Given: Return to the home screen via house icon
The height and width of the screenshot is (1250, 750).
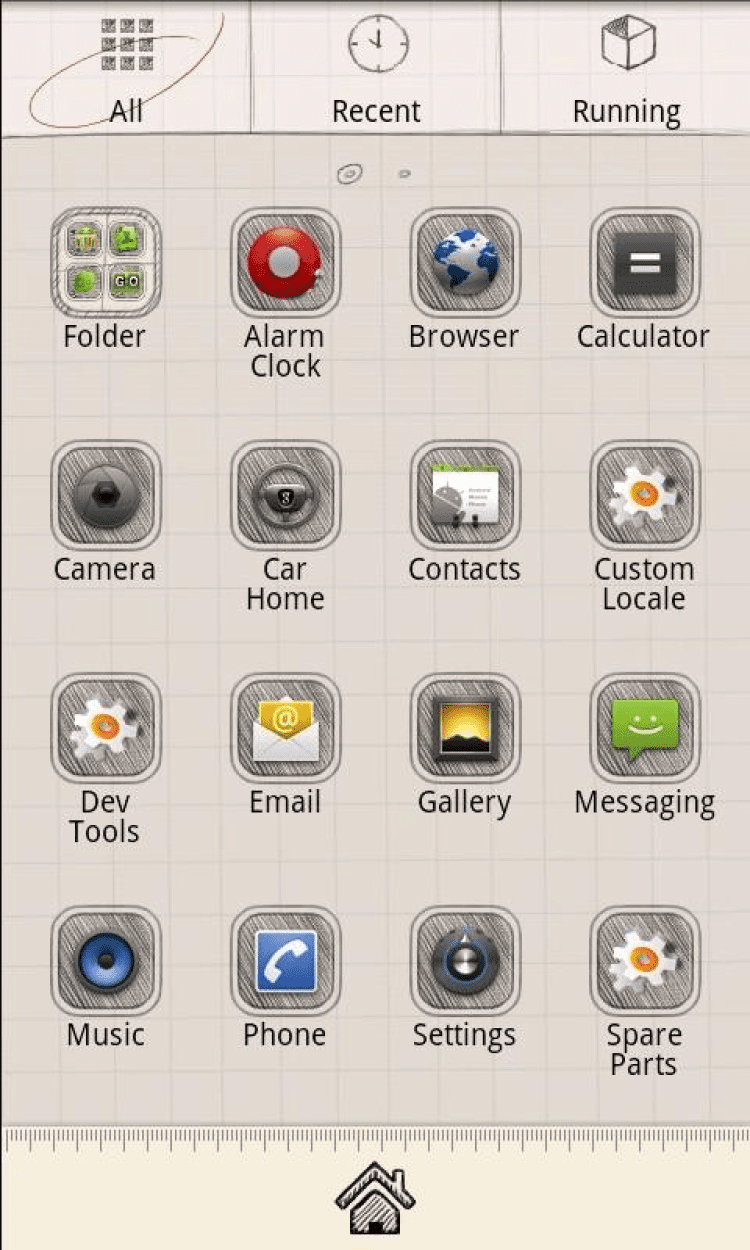Looking at the screenshot, I should coord(375,1198).
